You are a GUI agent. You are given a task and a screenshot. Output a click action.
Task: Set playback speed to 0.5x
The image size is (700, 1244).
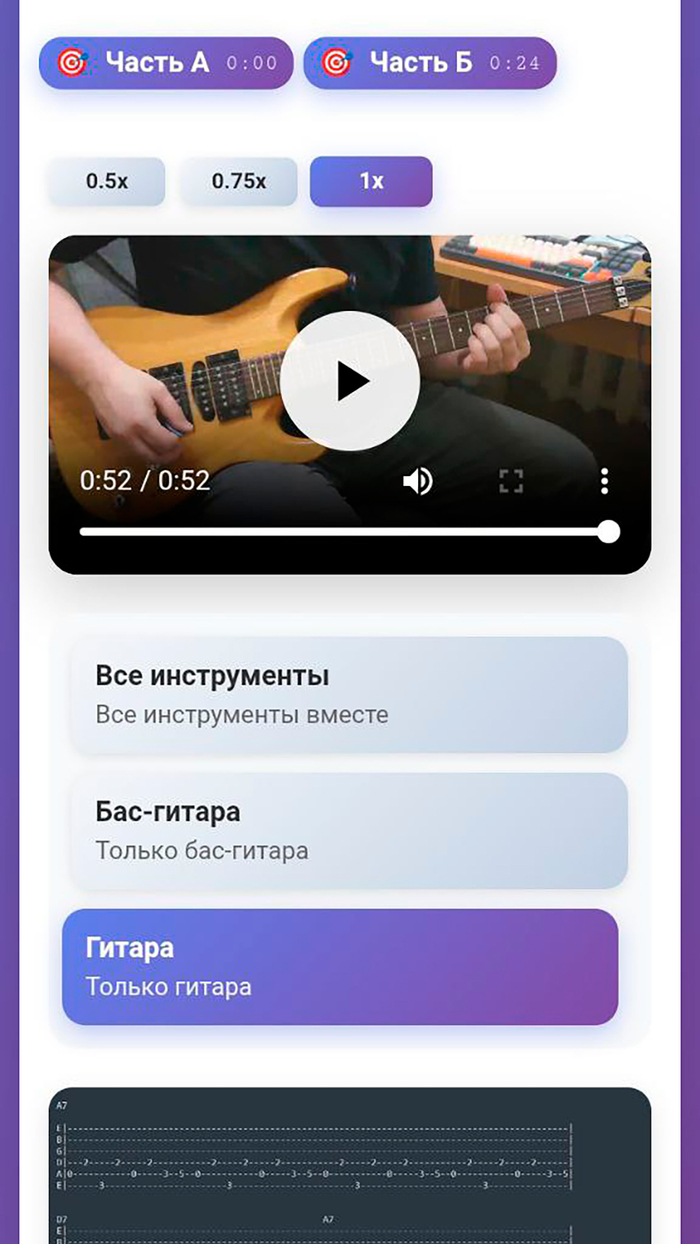click(107, 181)
